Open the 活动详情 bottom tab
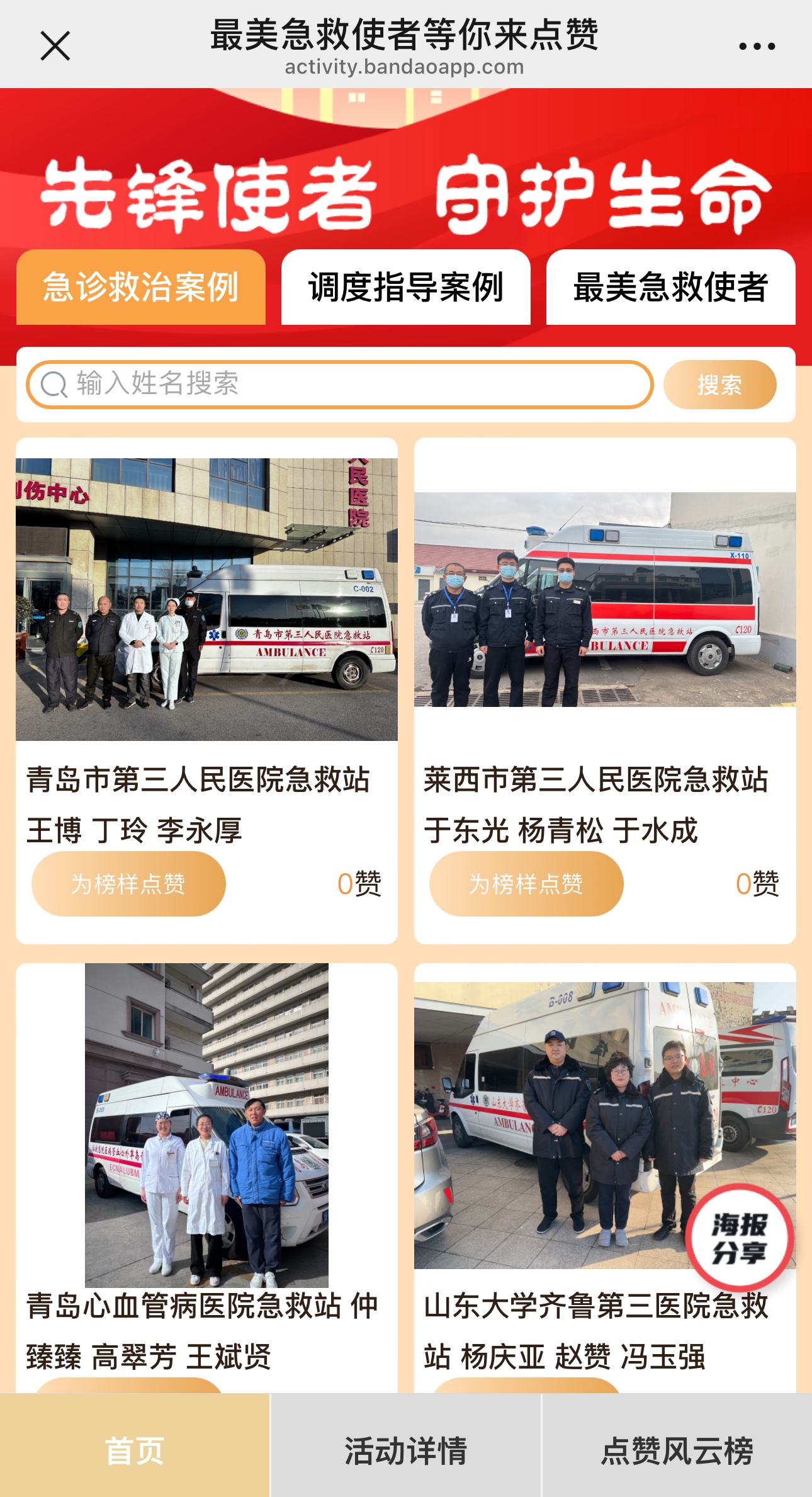Image resolution: width=812 pixels, height=1497 pixels. 405,1450
